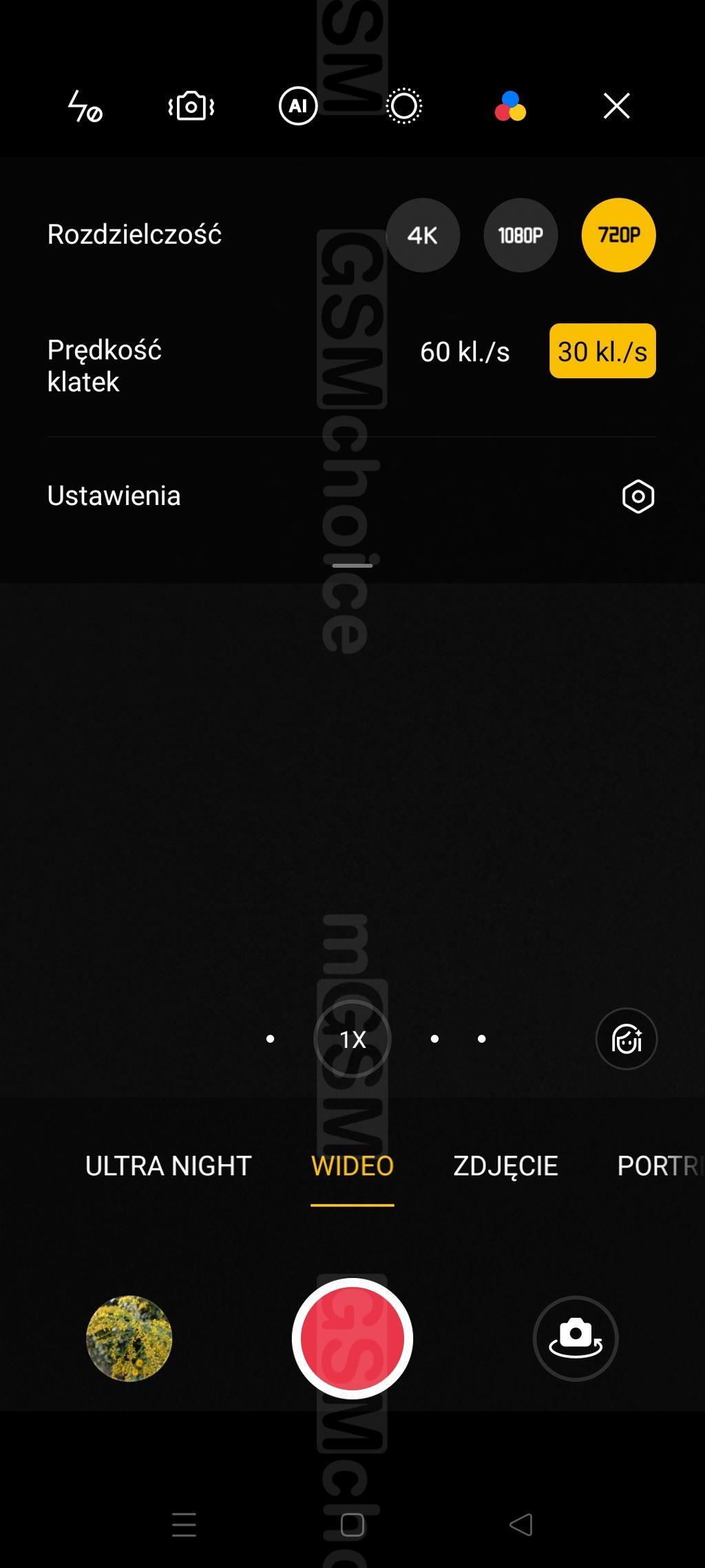
Task: Tap the bokeh circle icon
Action: [x=404, y=107]
